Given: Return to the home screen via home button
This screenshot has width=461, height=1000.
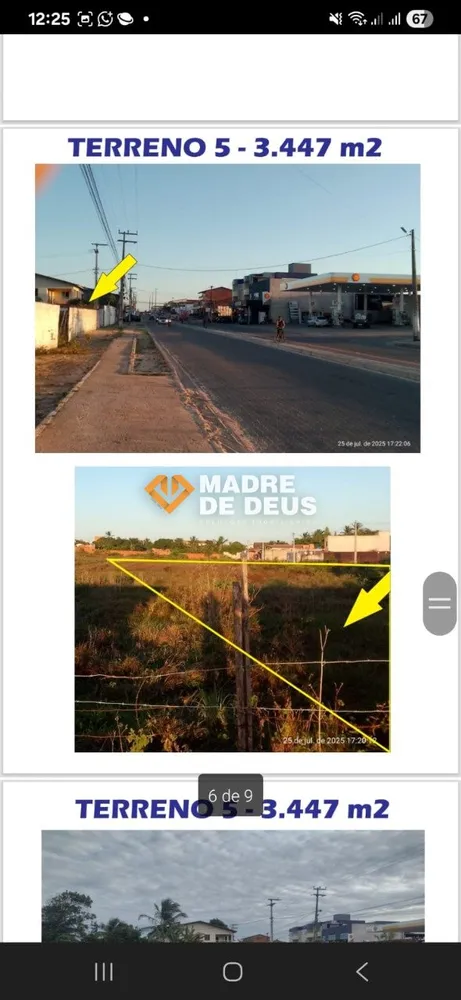Looking at the screenshot, I should (233, 972).
